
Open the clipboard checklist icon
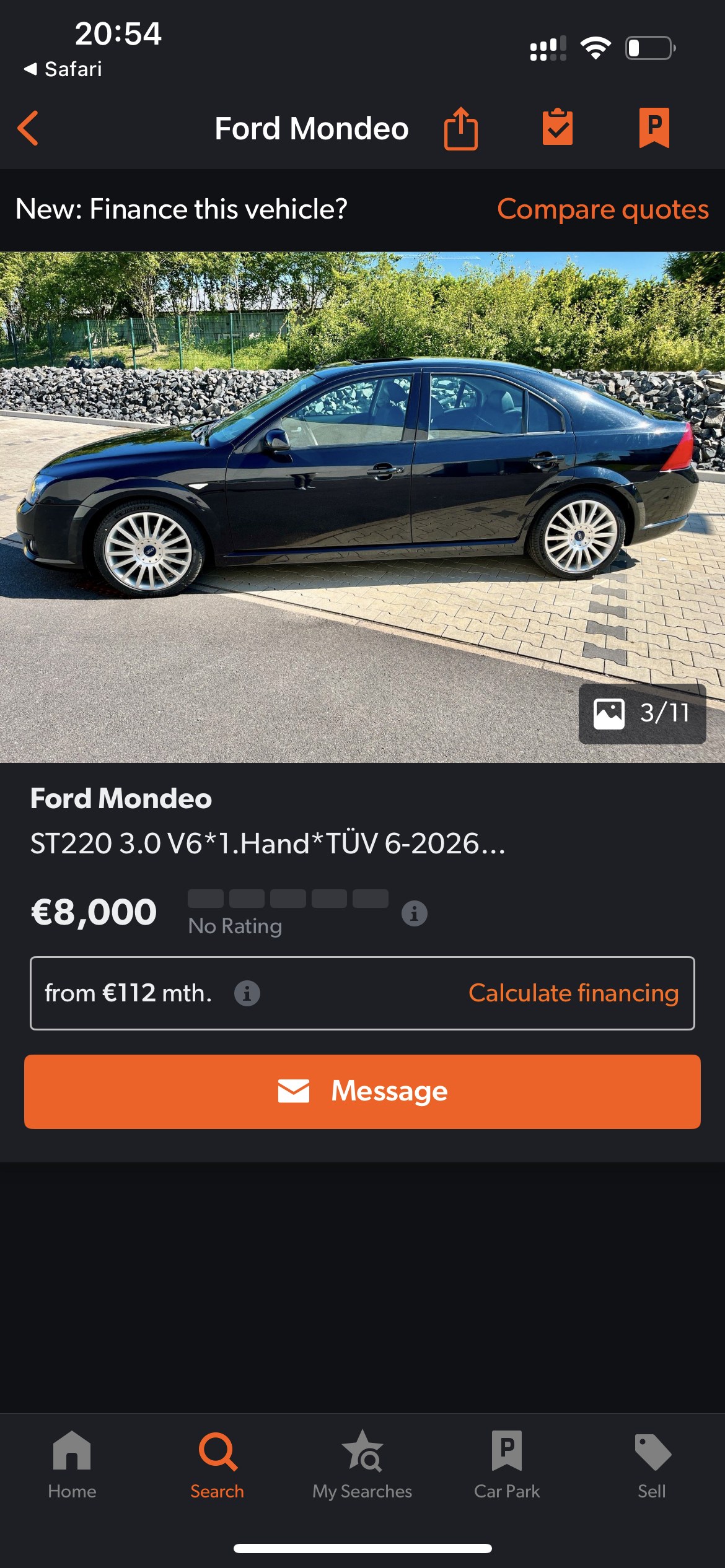pos(558,127)
